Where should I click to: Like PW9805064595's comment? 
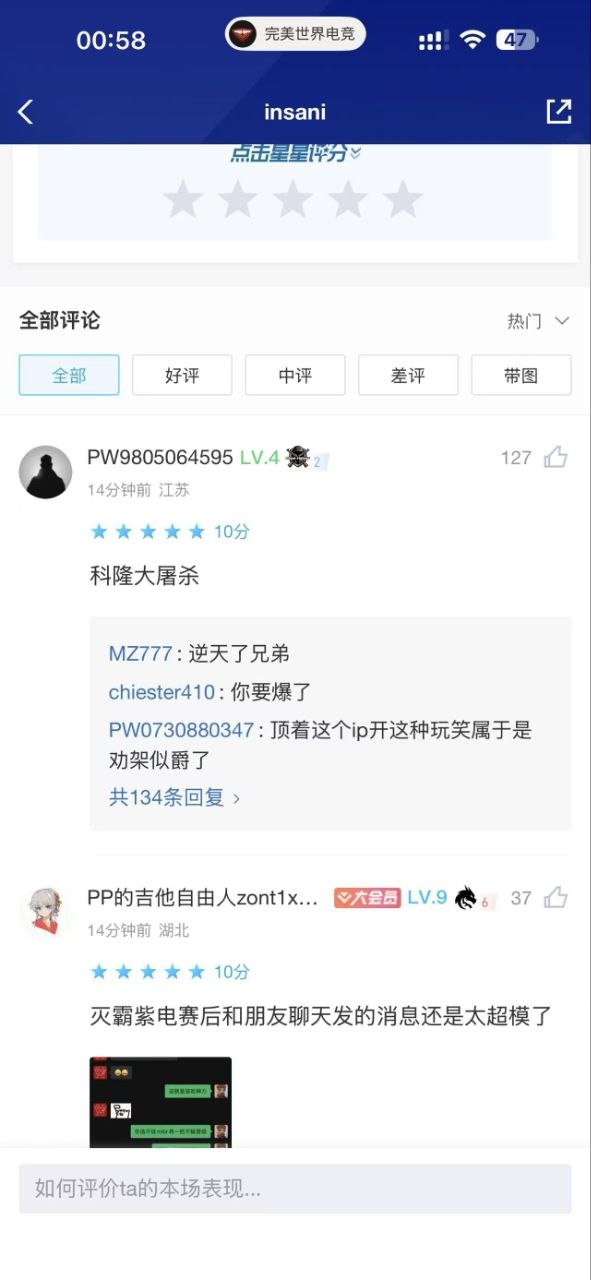coord(555,458)
